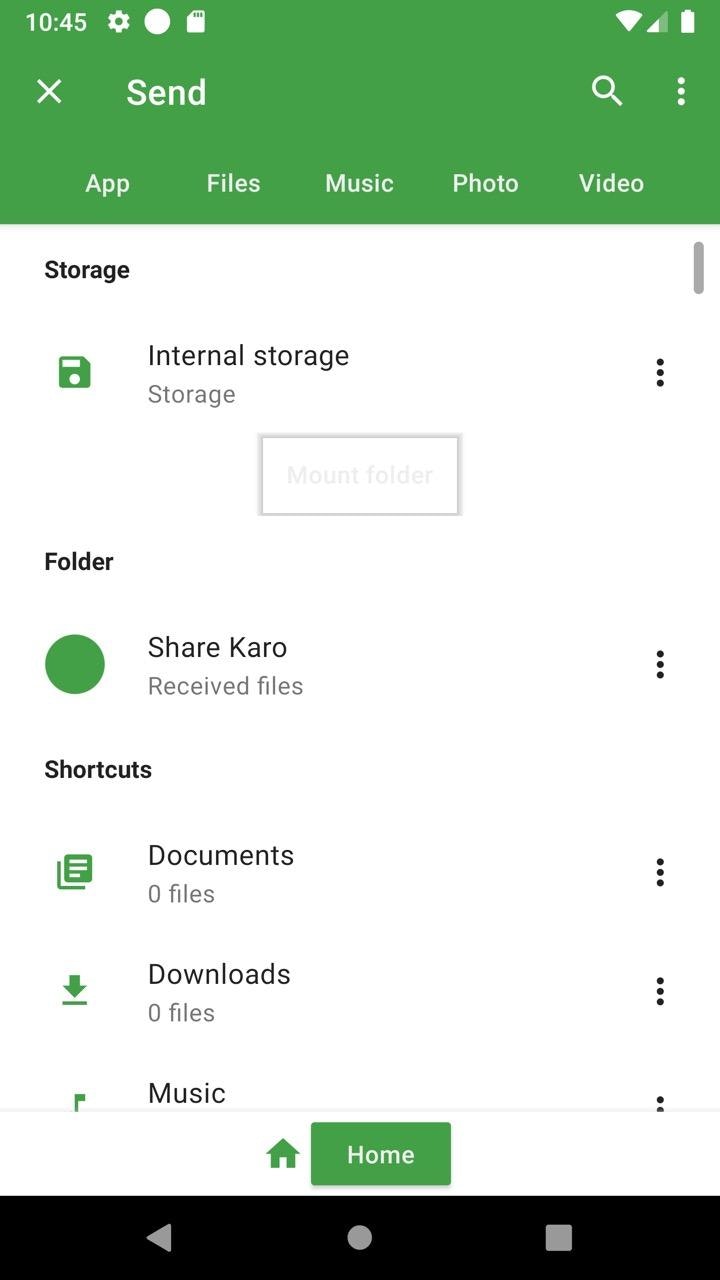The width and height of the screenshot is (720, 1280).
Task: Tap the green Home button
Action: [381, 1153]
